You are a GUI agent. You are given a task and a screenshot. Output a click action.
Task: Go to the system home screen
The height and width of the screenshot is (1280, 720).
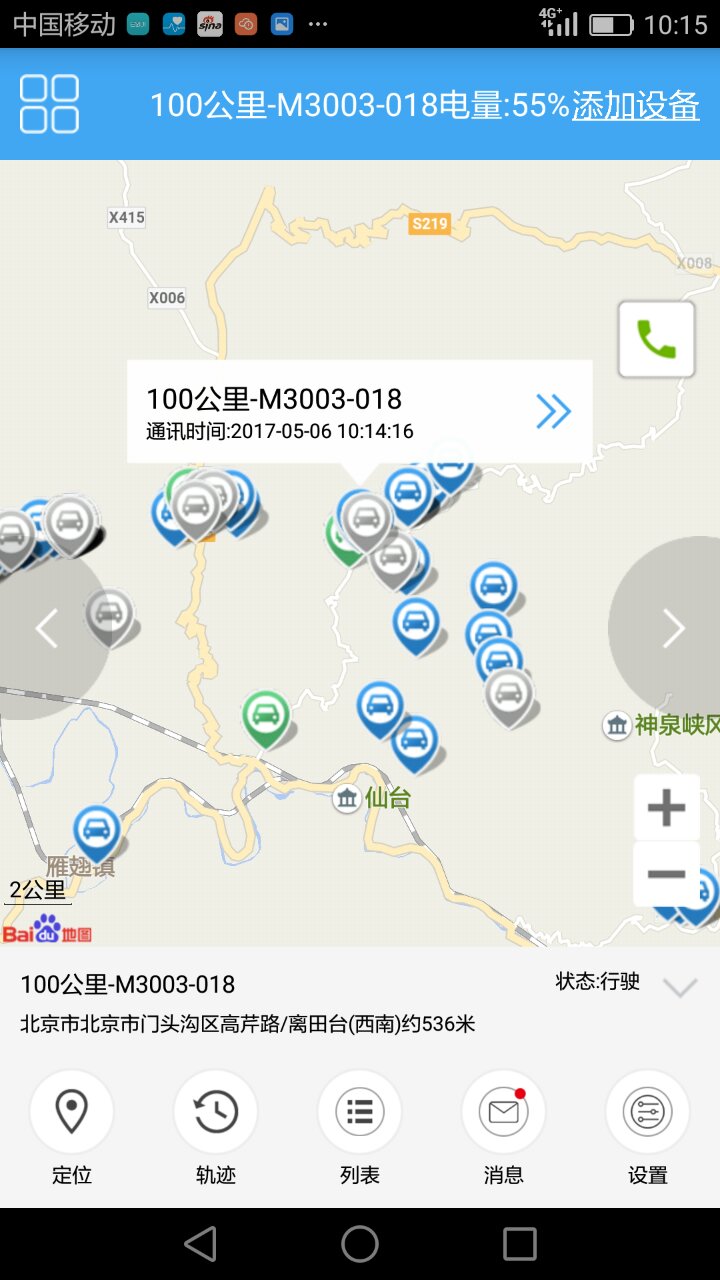pos(360,1244)
